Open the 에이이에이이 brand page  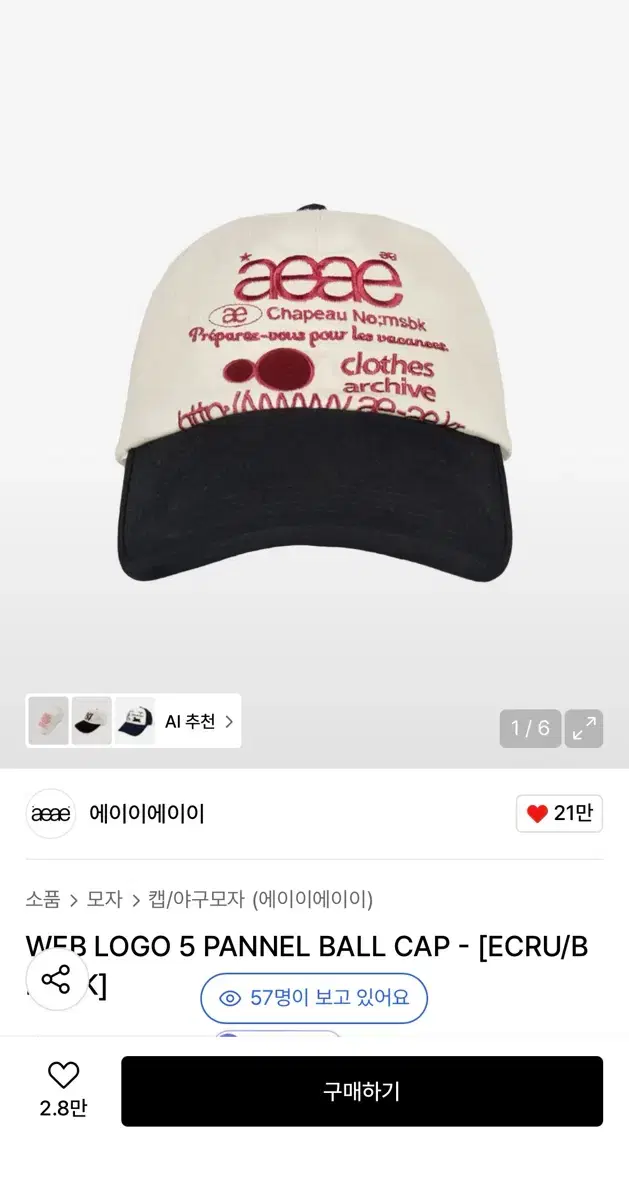click(146, 814)
